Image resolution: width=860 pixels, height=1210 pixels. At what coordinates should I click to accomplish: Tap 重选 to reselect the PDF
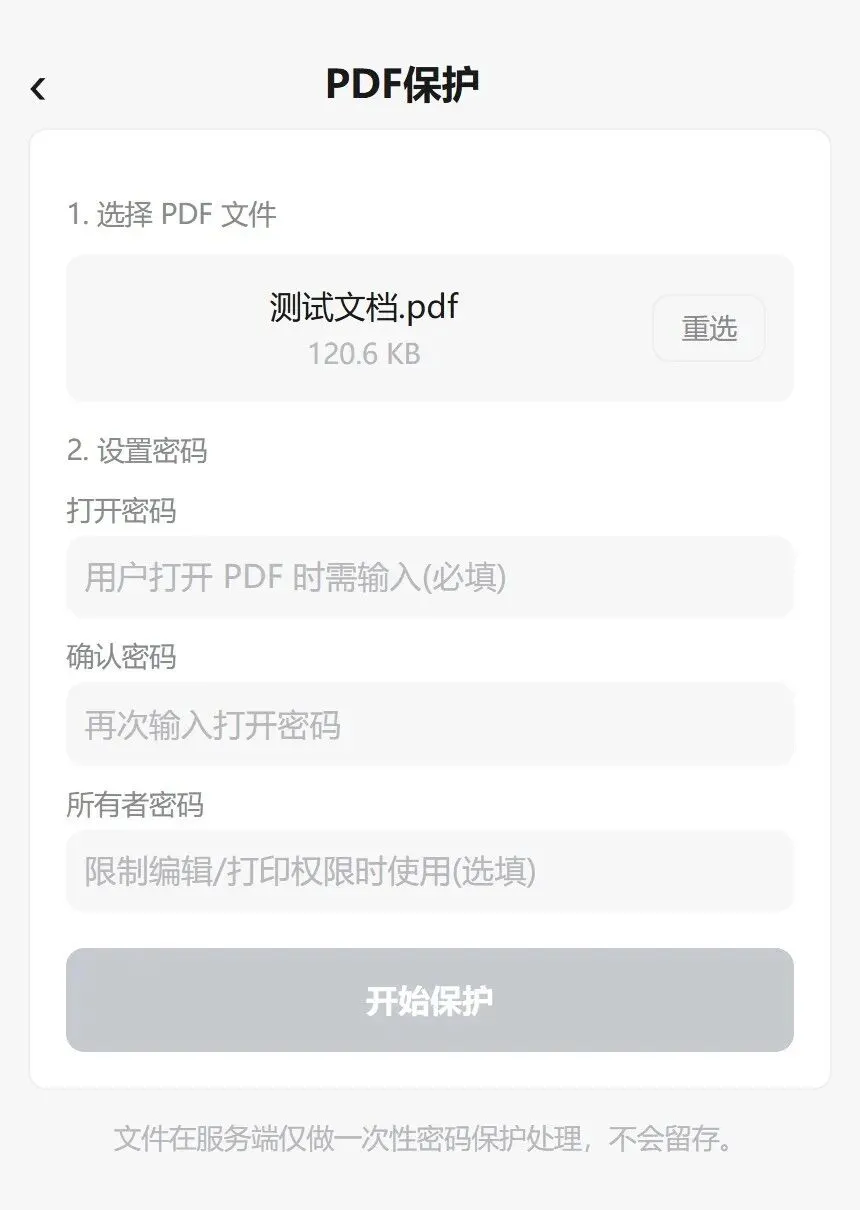[709, 328]
